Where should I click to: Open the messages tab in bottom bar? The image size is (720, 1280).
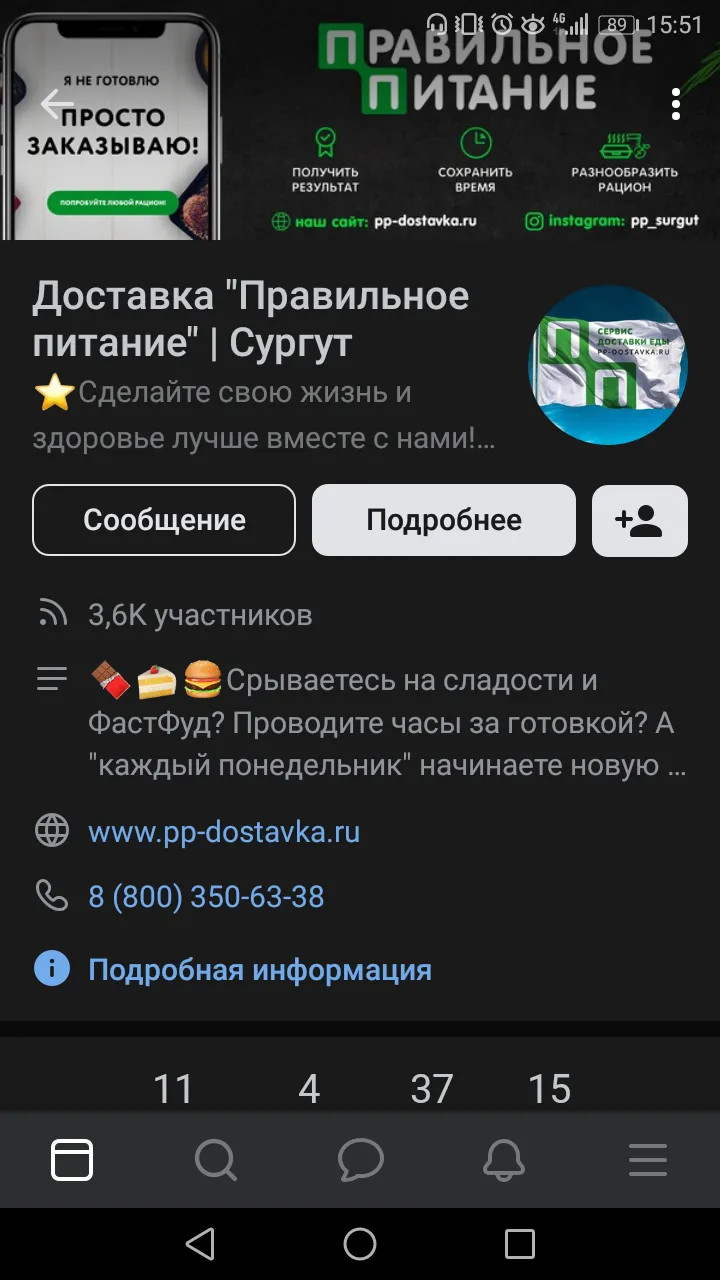360,1160
